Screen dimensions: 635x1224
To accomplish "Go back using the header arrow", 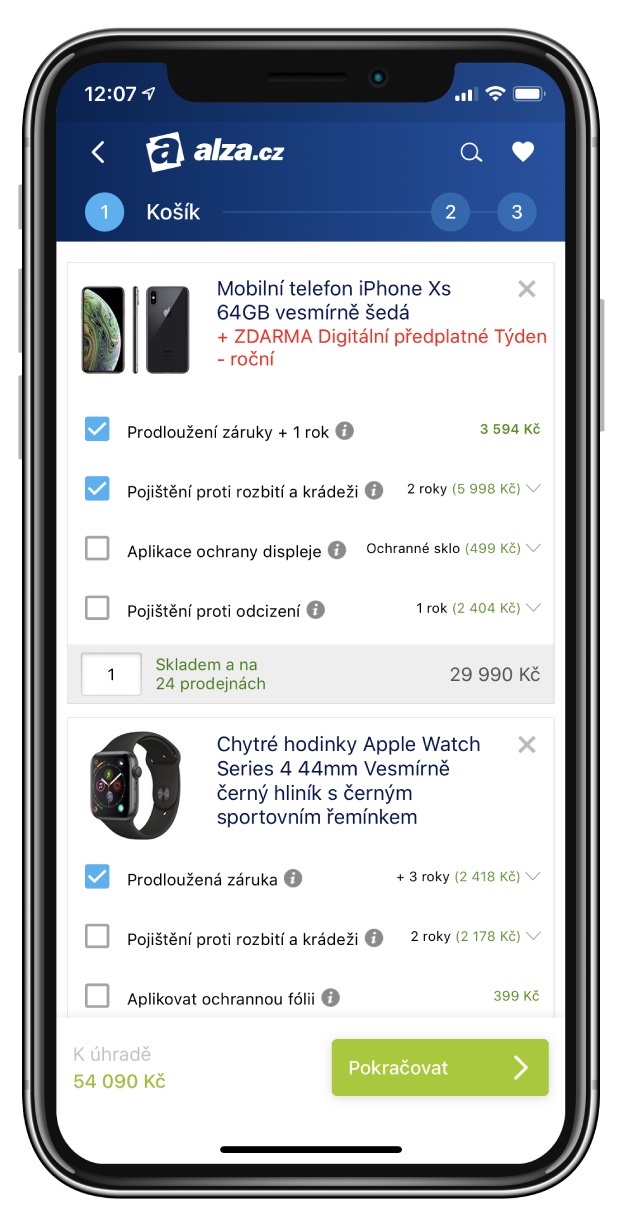I will (98, 152).
